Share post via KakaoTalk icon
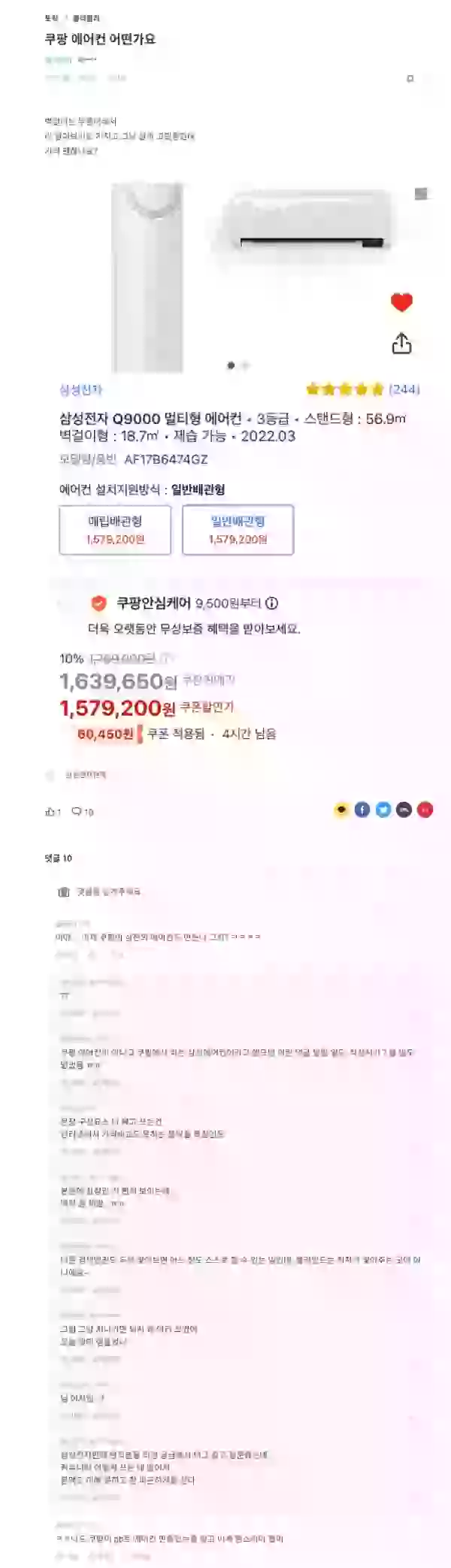The width and height of the screenshot is (451, 1568). pyautogui.click(x=341, y=810)
